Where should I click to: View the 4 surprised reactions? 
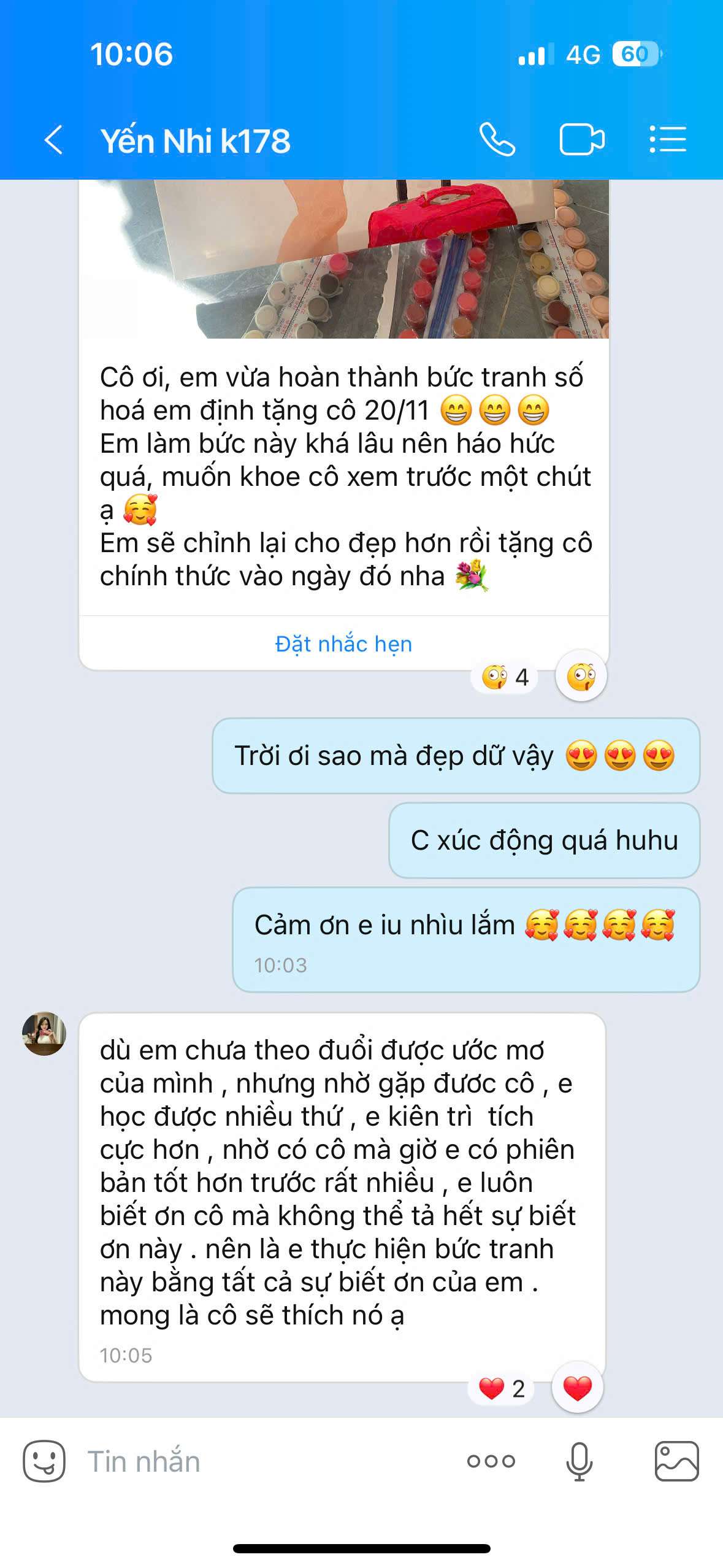[505, 677]
